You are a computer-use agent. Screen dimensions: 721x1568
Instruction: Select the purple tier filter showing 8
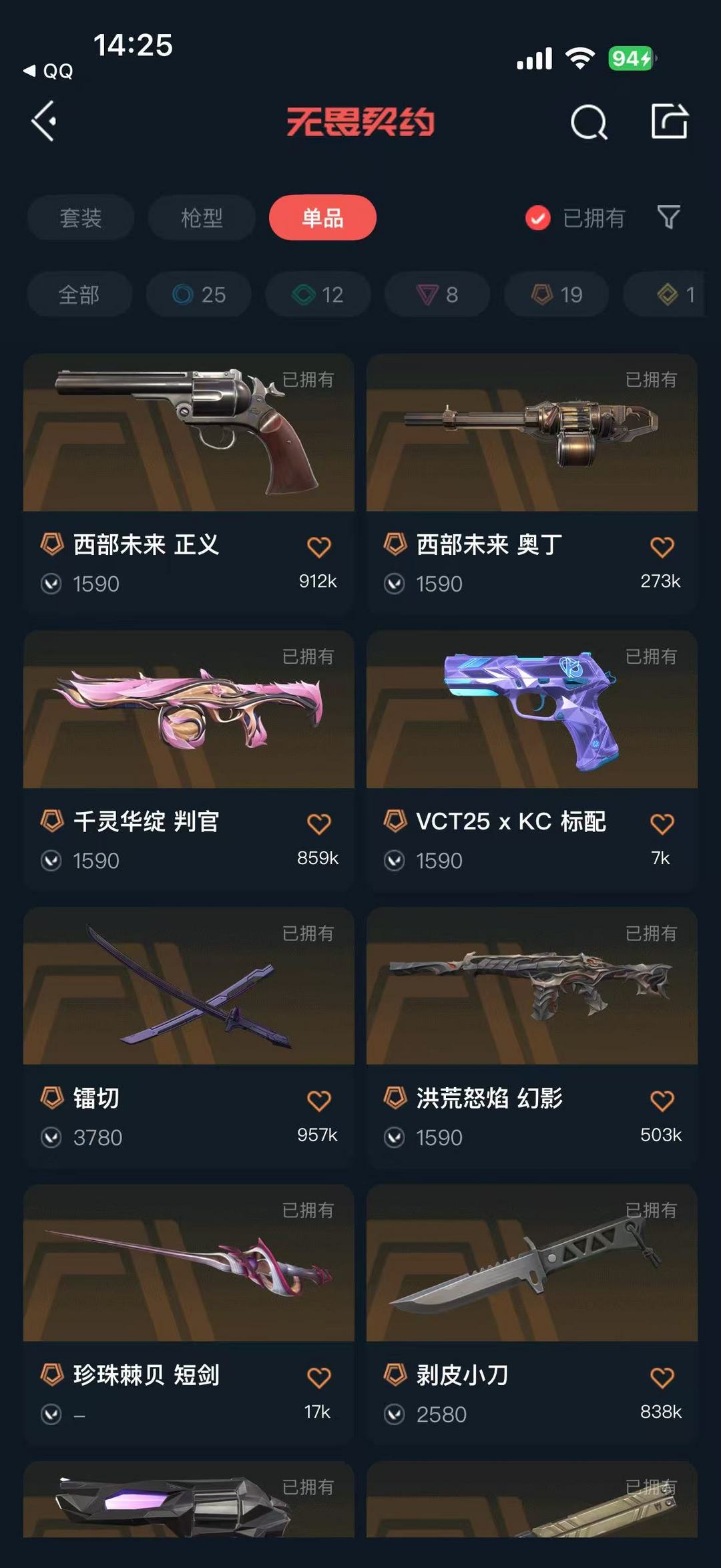click(436, 294)
